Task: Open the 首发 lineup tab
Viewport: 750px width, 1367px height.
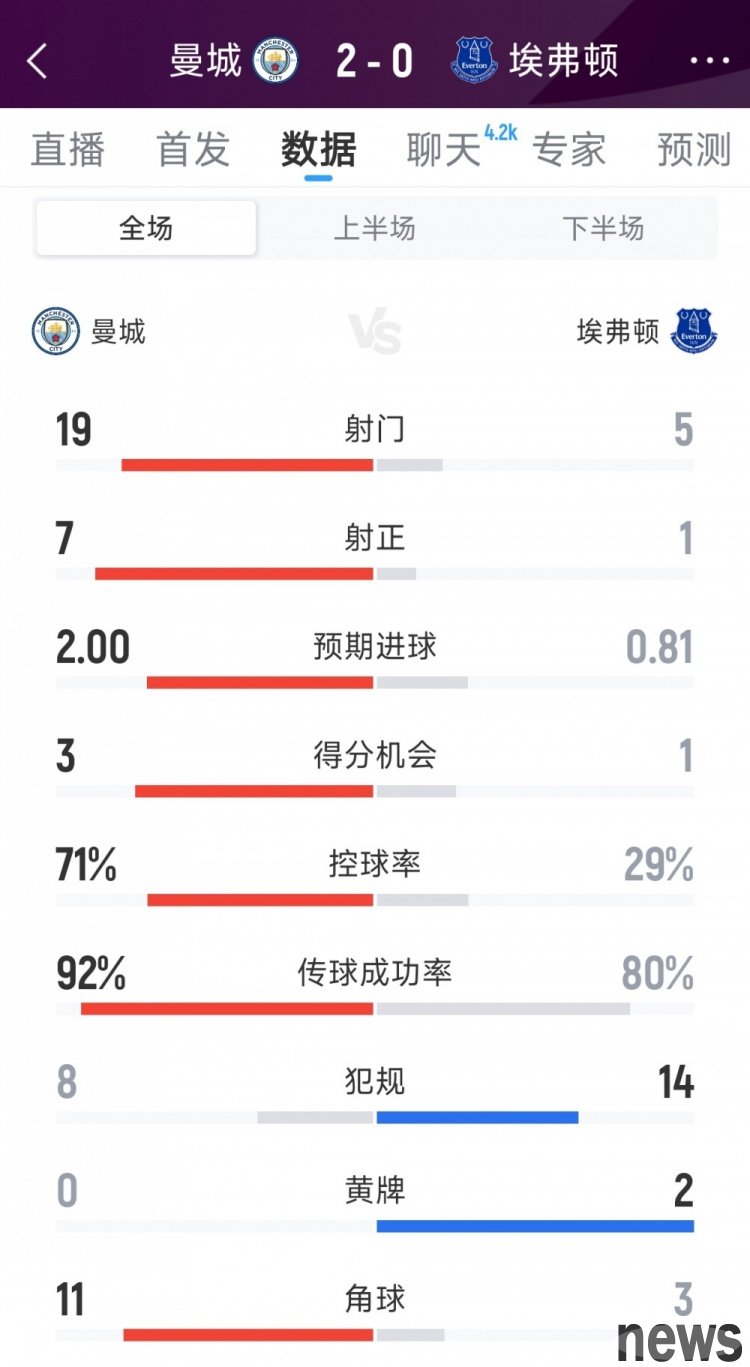Action: point(193,150)
